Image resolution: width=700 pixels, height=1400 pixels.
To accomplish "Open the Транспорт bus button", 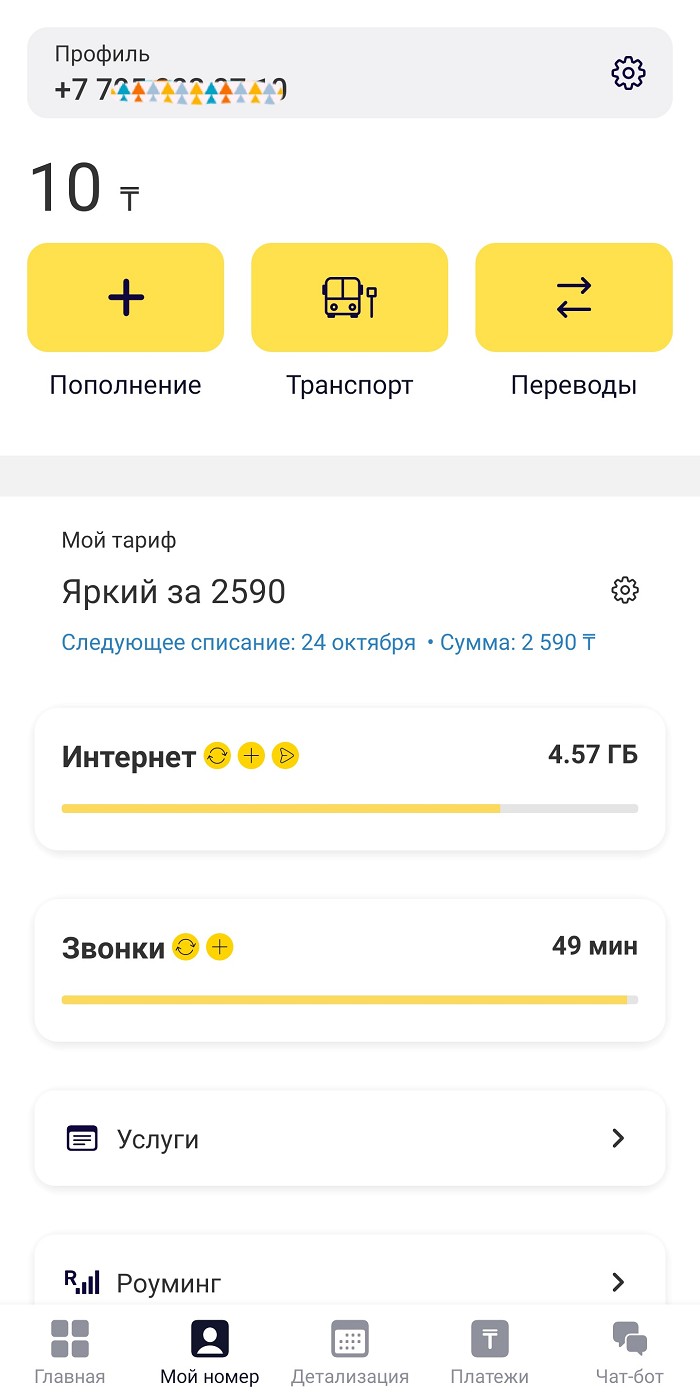I will point(349,297).
